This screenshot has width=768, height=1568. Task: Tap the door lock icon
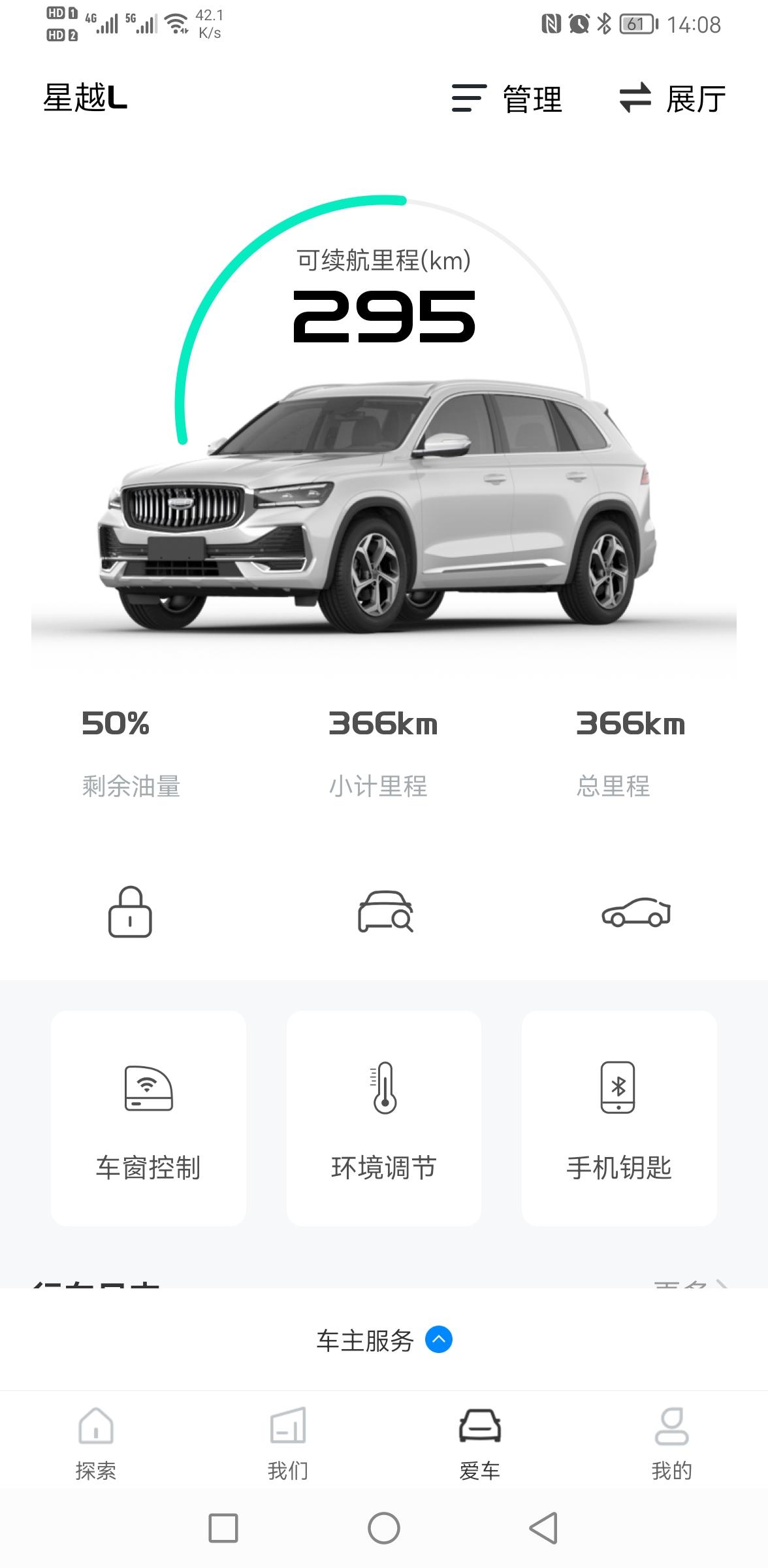(130, 912)
